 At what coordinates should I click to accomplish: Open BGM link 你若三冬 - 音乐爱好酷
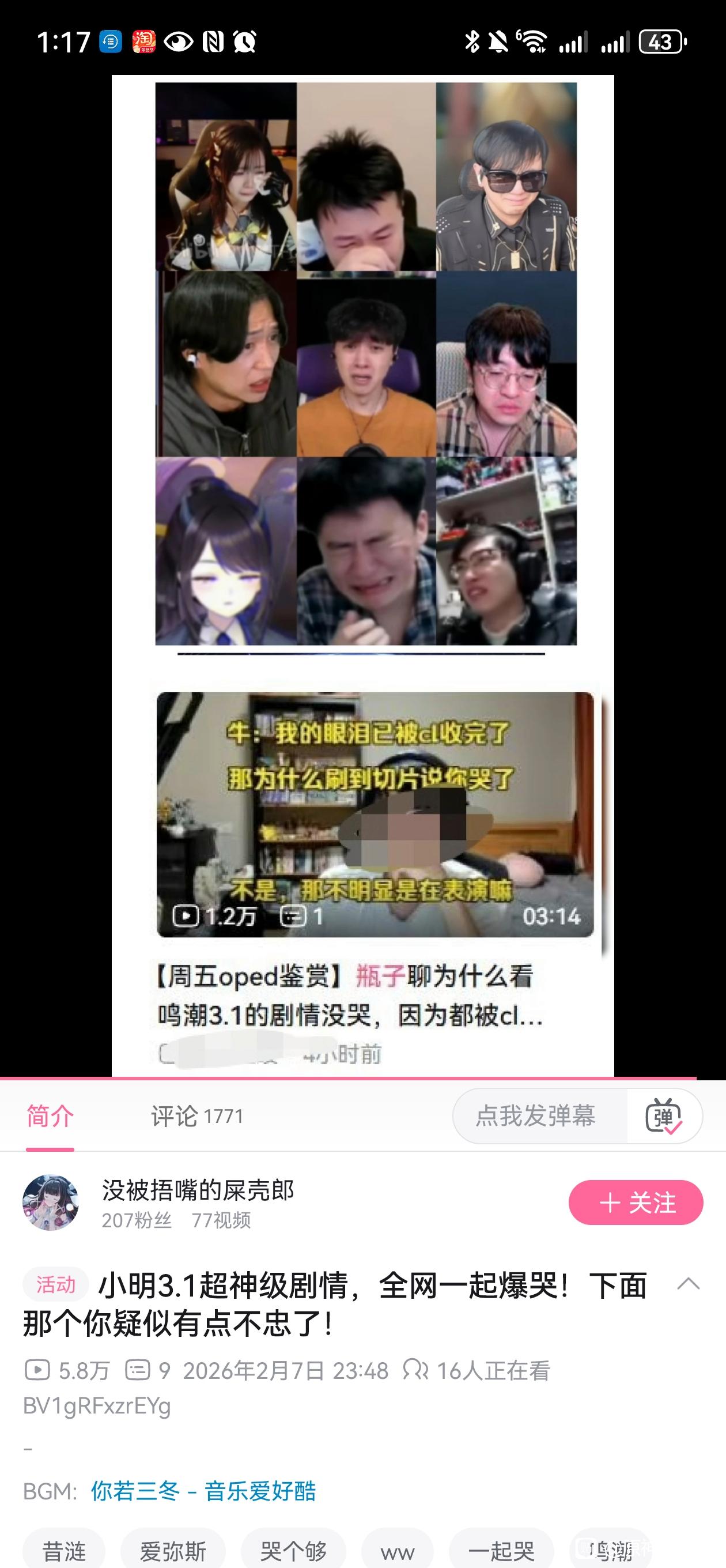[203, 1491]
